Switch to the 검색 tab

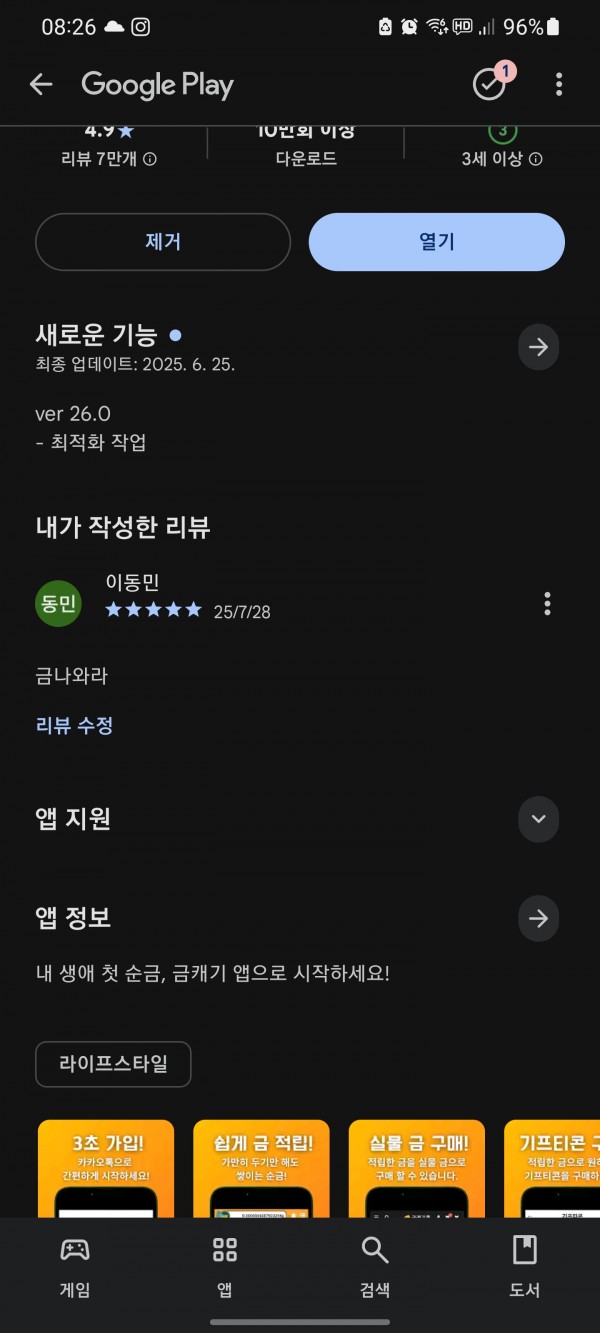375,1267
